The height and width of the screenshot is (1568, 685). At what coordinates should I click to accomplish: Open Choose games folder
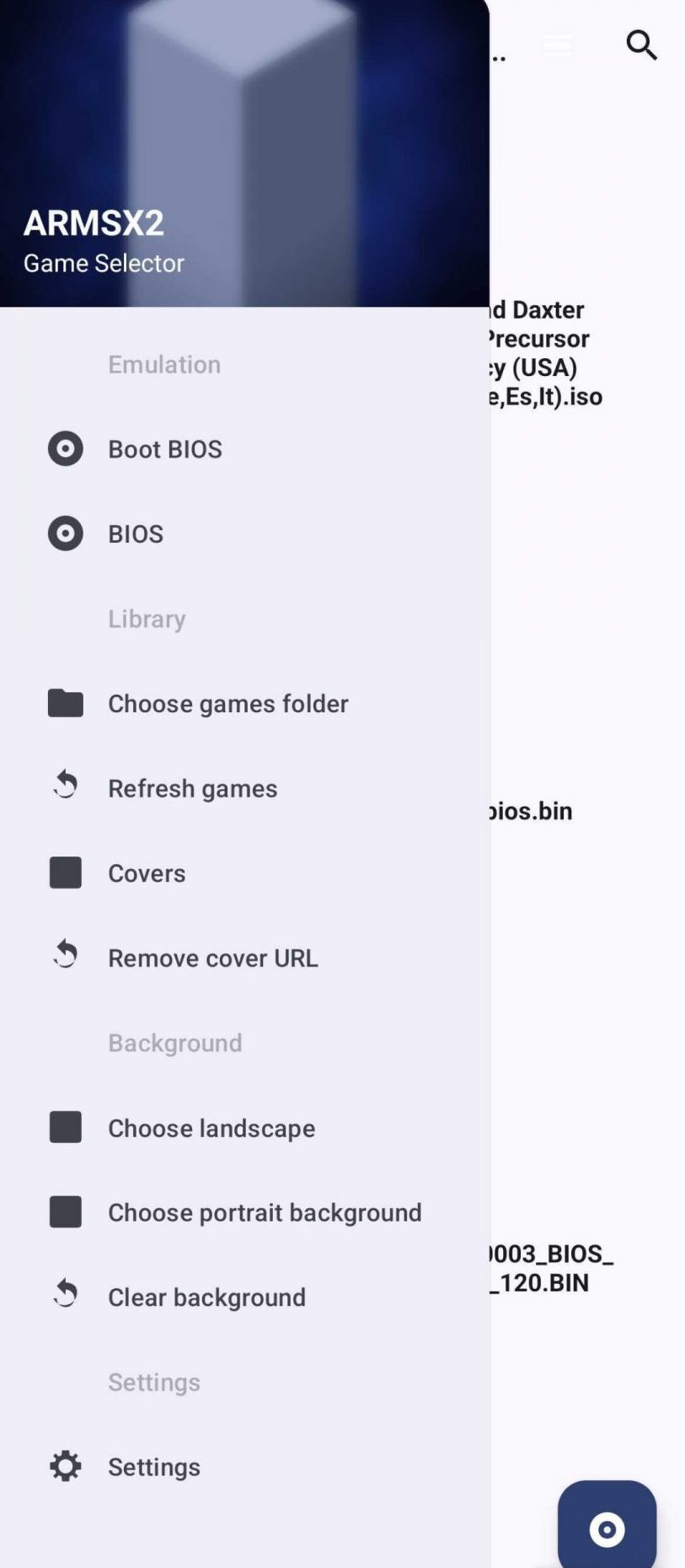(227, 704)
